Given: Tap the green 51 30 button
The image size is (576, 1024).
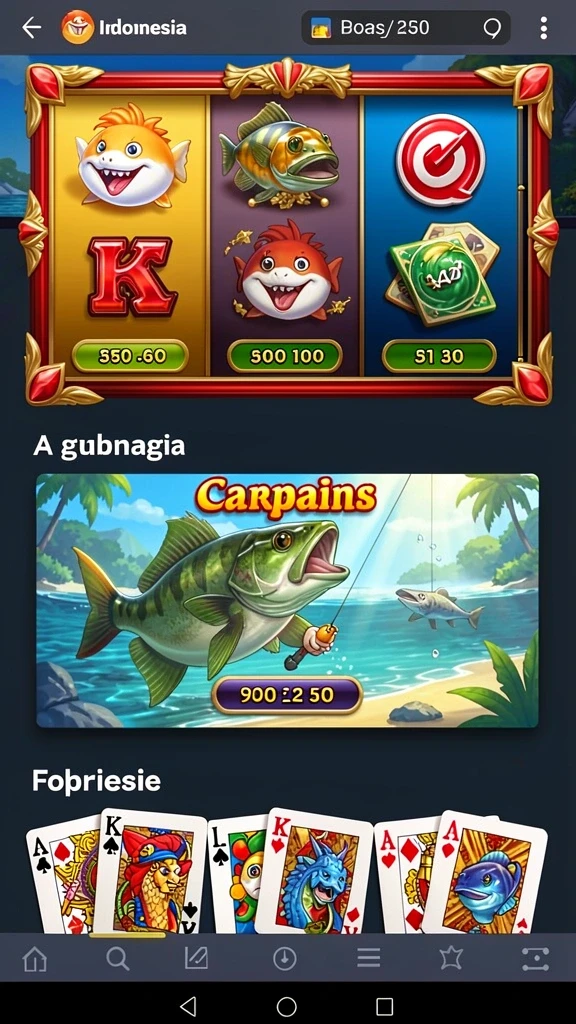Looking at the screenshot, I should coord(439,356).
